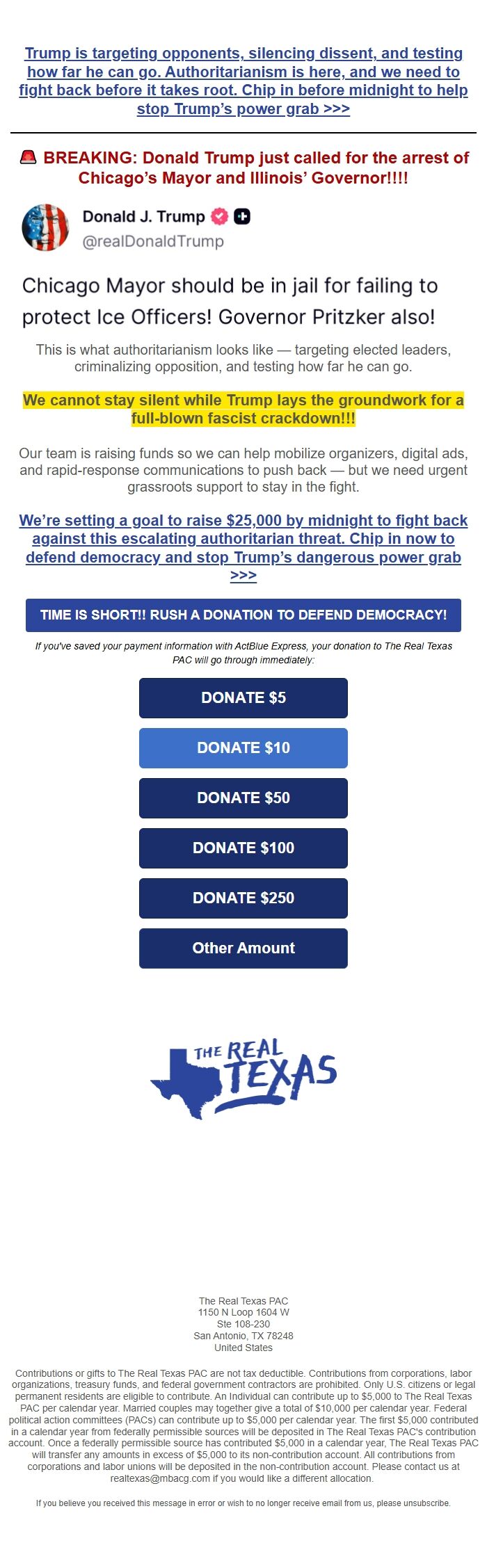Viewport: 487px width, 1568px height.
Task: Choose Other Amount to donate
Action: click(243, 948)
